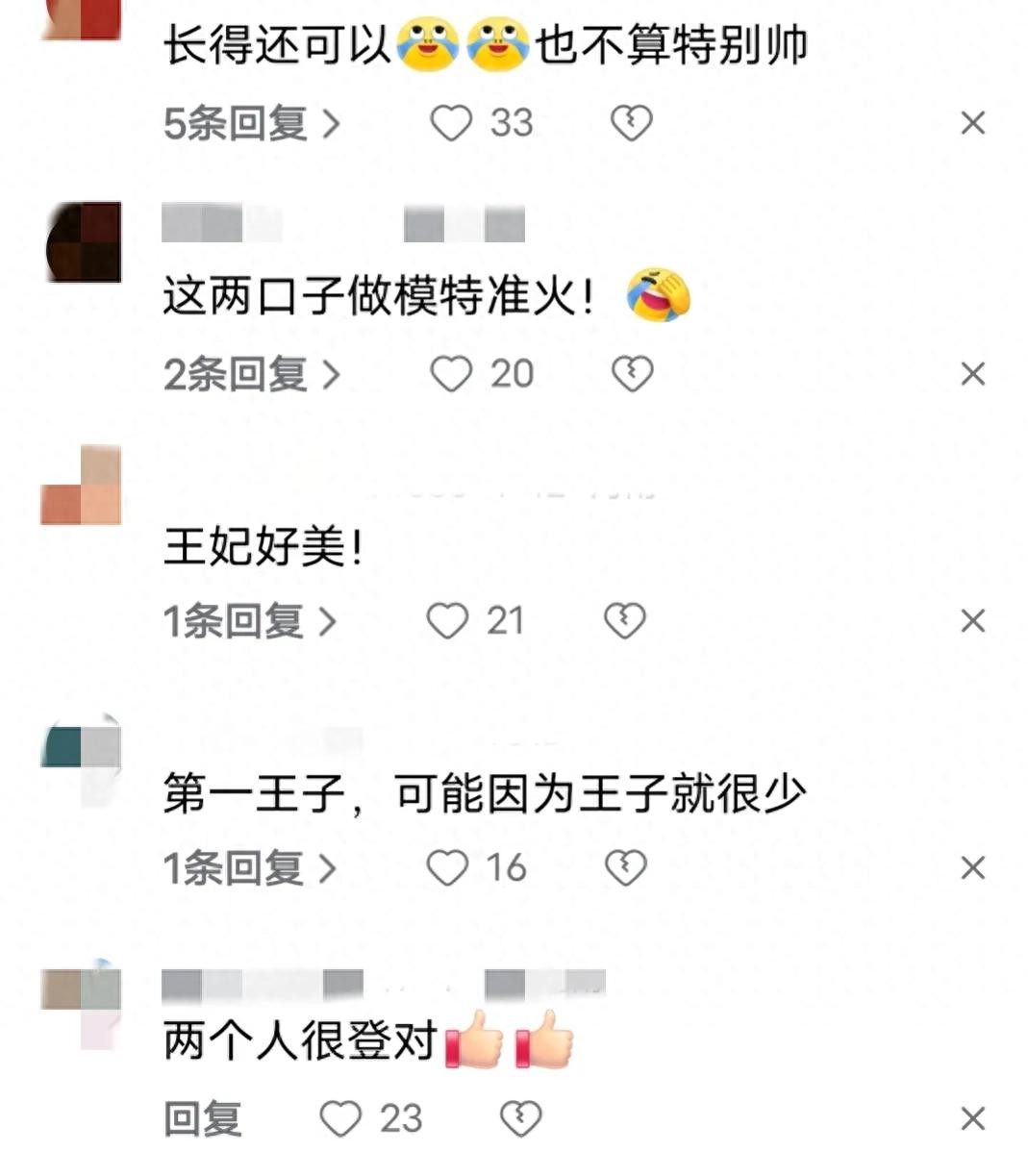Expand 2条回复 under 这两口子做模特准火 comment
Screen dimensions: 1028x1176
[252, 374]
